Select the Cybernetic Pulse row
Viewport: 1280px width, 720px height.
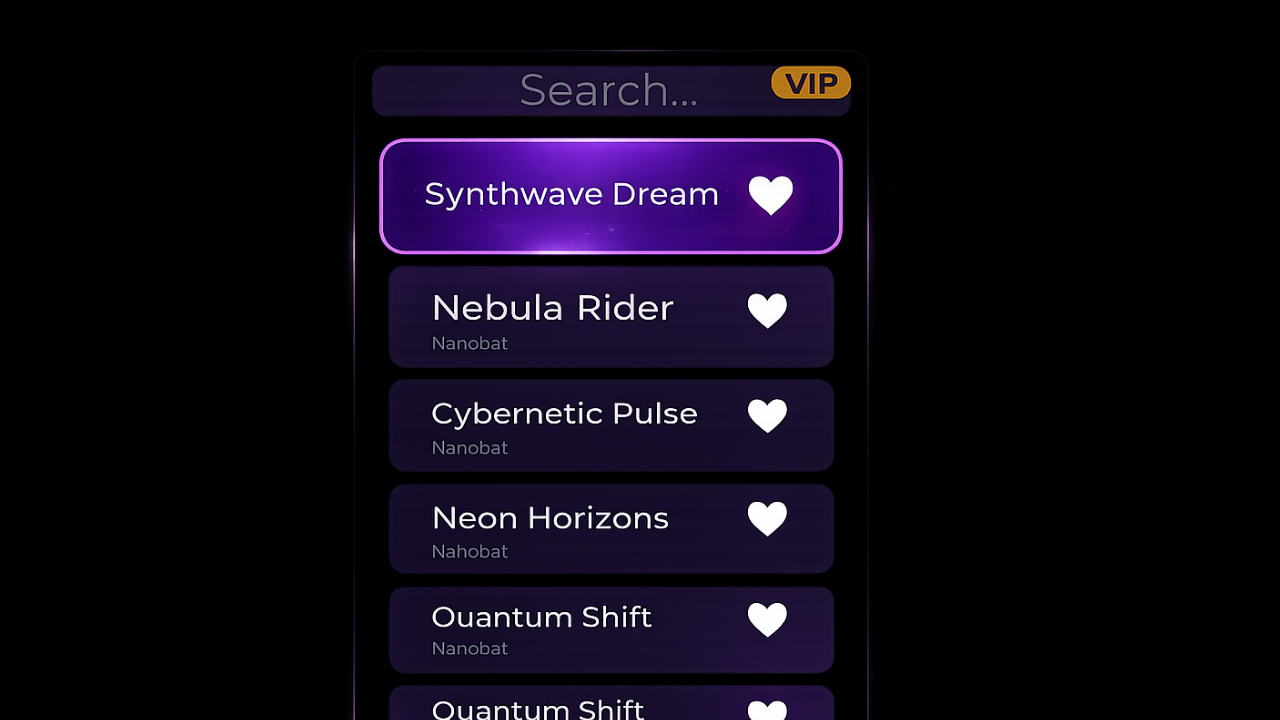coord(564,424)
